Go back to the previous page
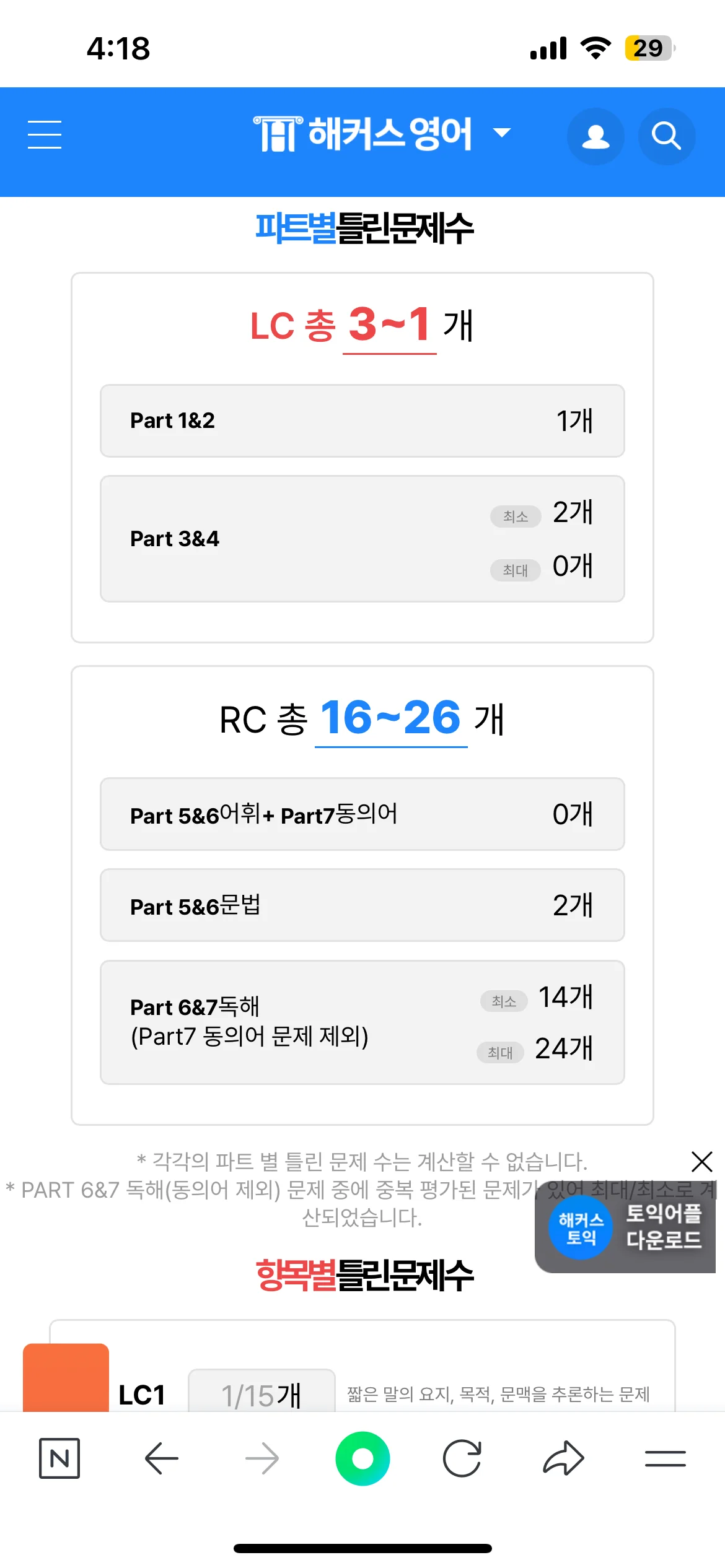The width and height of the screenshot is (725, 1568). [x=161, y=1458]
